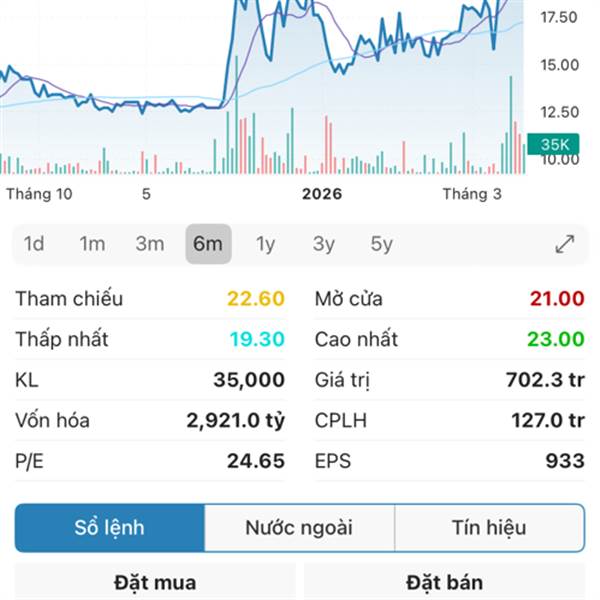View the Tín hiệu tab
This screenshot has height=600, width=600.
click(x=489, y=528)
